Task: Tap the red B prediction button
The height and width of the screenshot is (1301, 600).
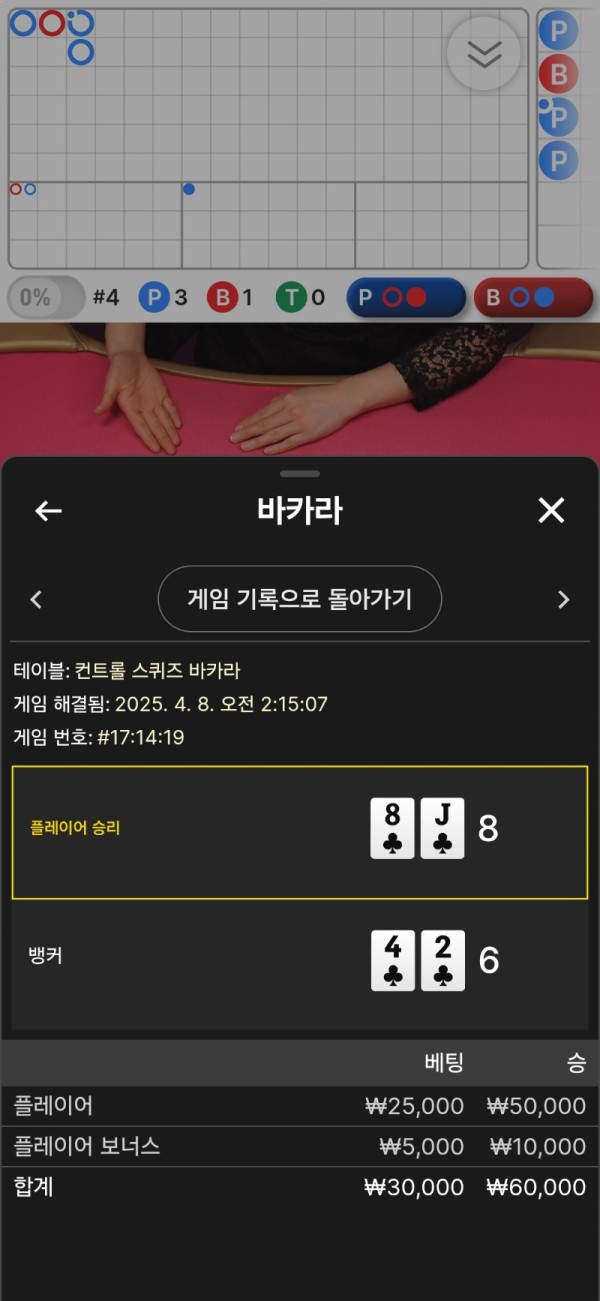Action: pos(533,297)
